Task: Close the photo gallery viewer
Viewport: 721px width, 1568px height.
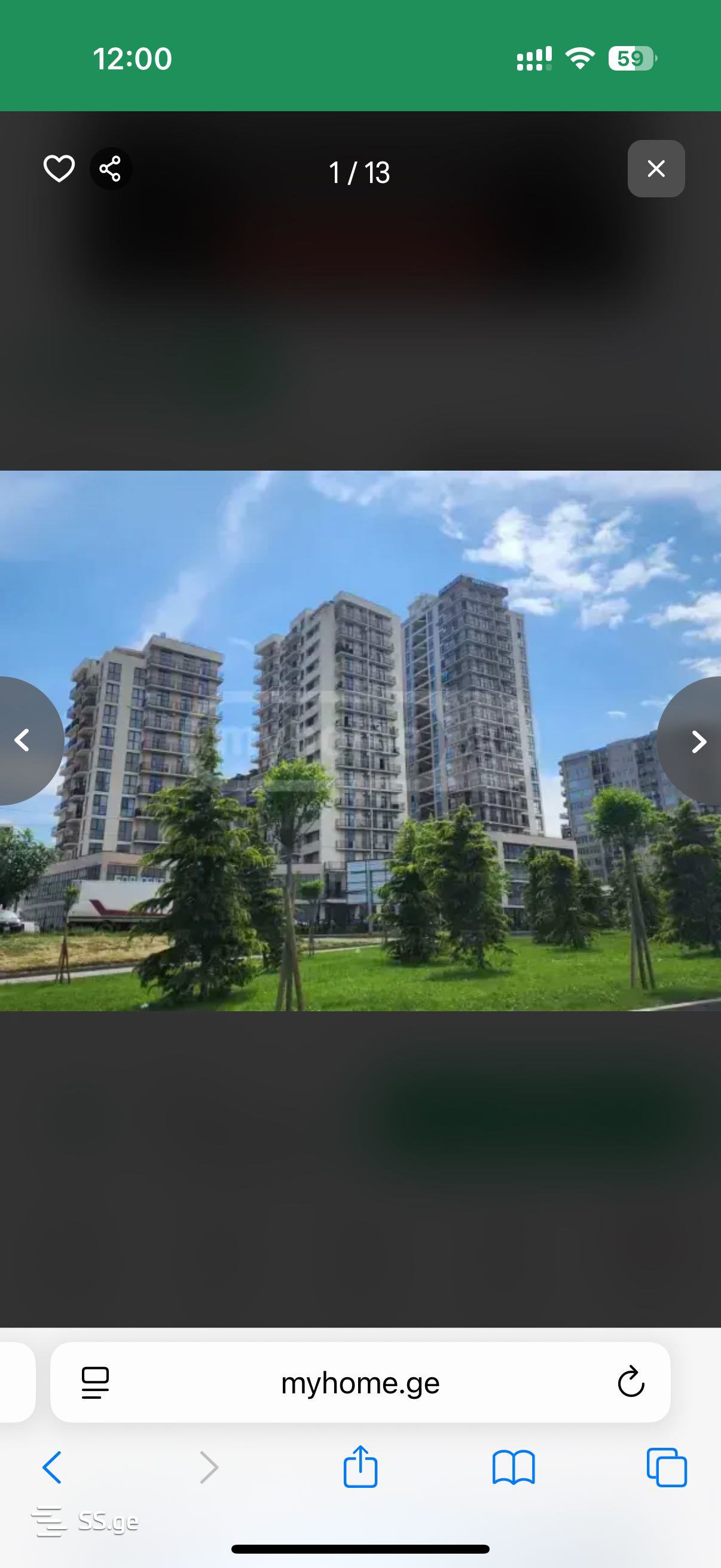Action: click(656, 169)
